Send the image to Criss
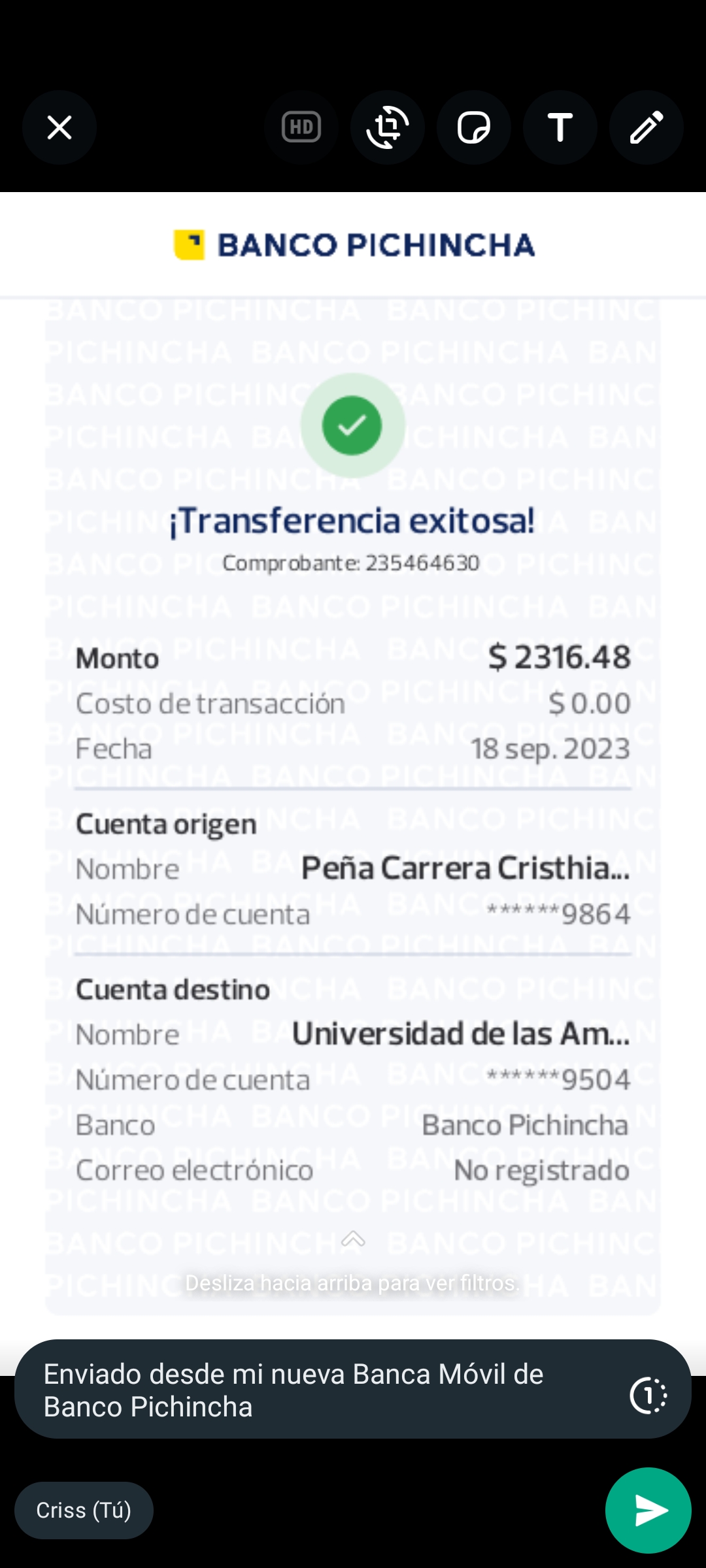706x1568 pixels. pos(648,1510)
